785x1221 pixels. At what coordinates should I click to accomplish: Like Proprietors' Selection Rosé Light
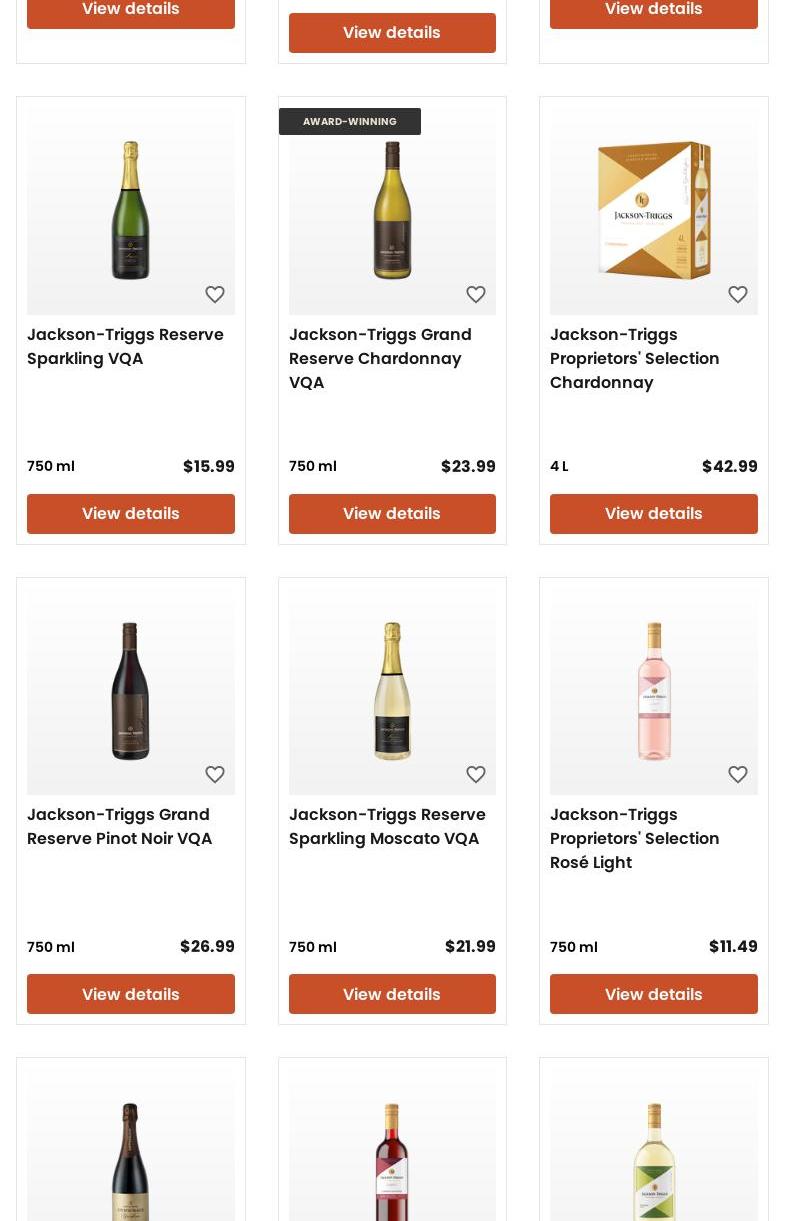(738, 775)
